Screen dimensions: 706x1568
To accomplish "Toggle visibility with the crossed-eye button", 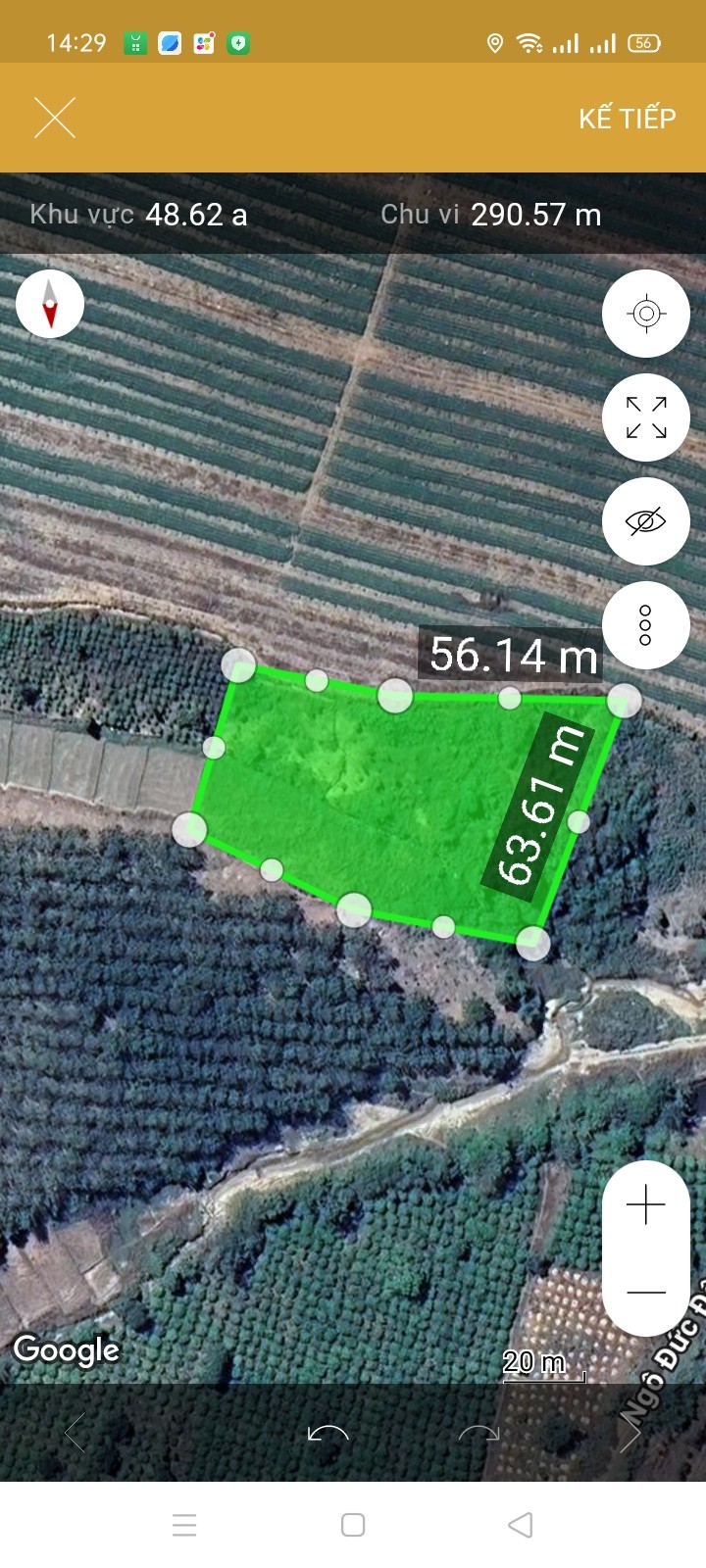I will (646, 521).
